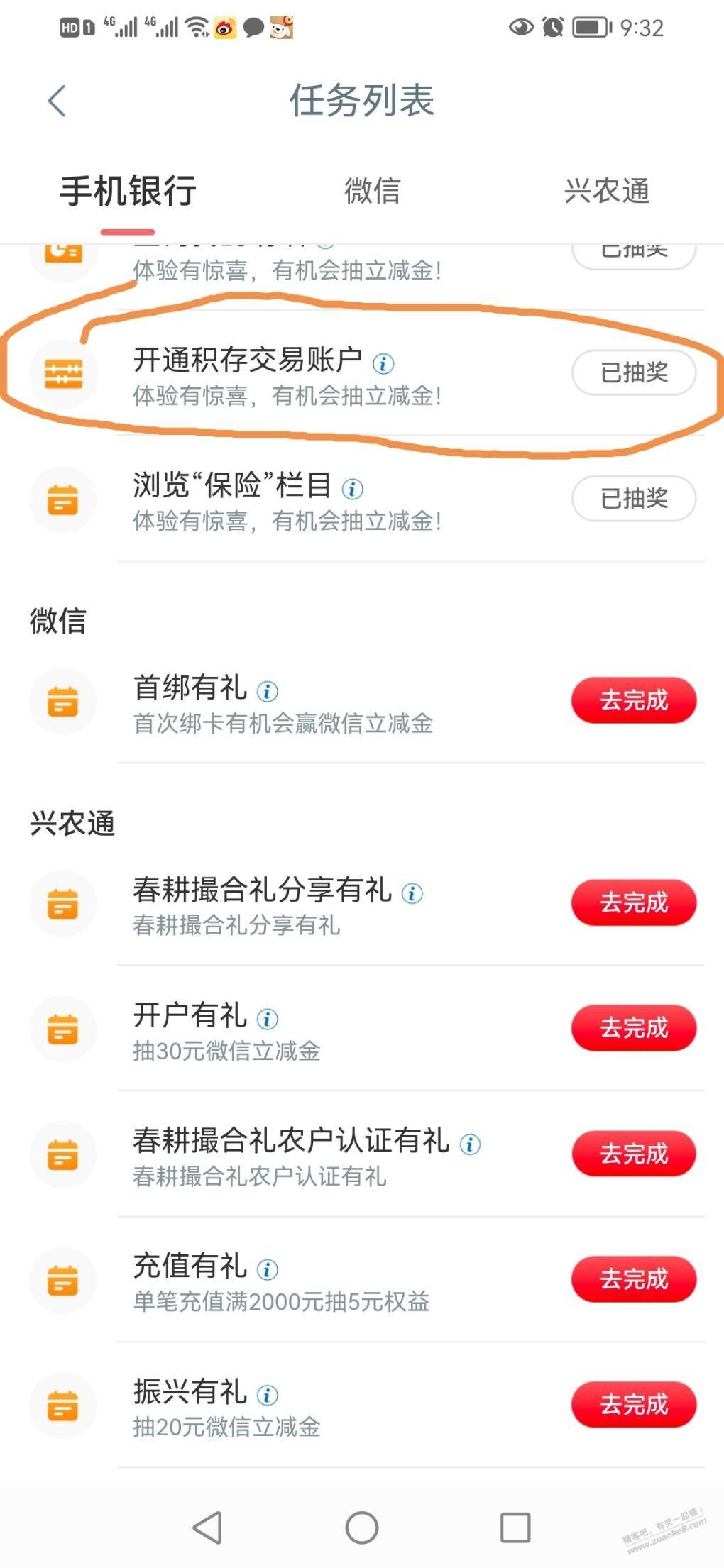Show info for 开户有礼
724x1568 pixels.
point(268,1019)
